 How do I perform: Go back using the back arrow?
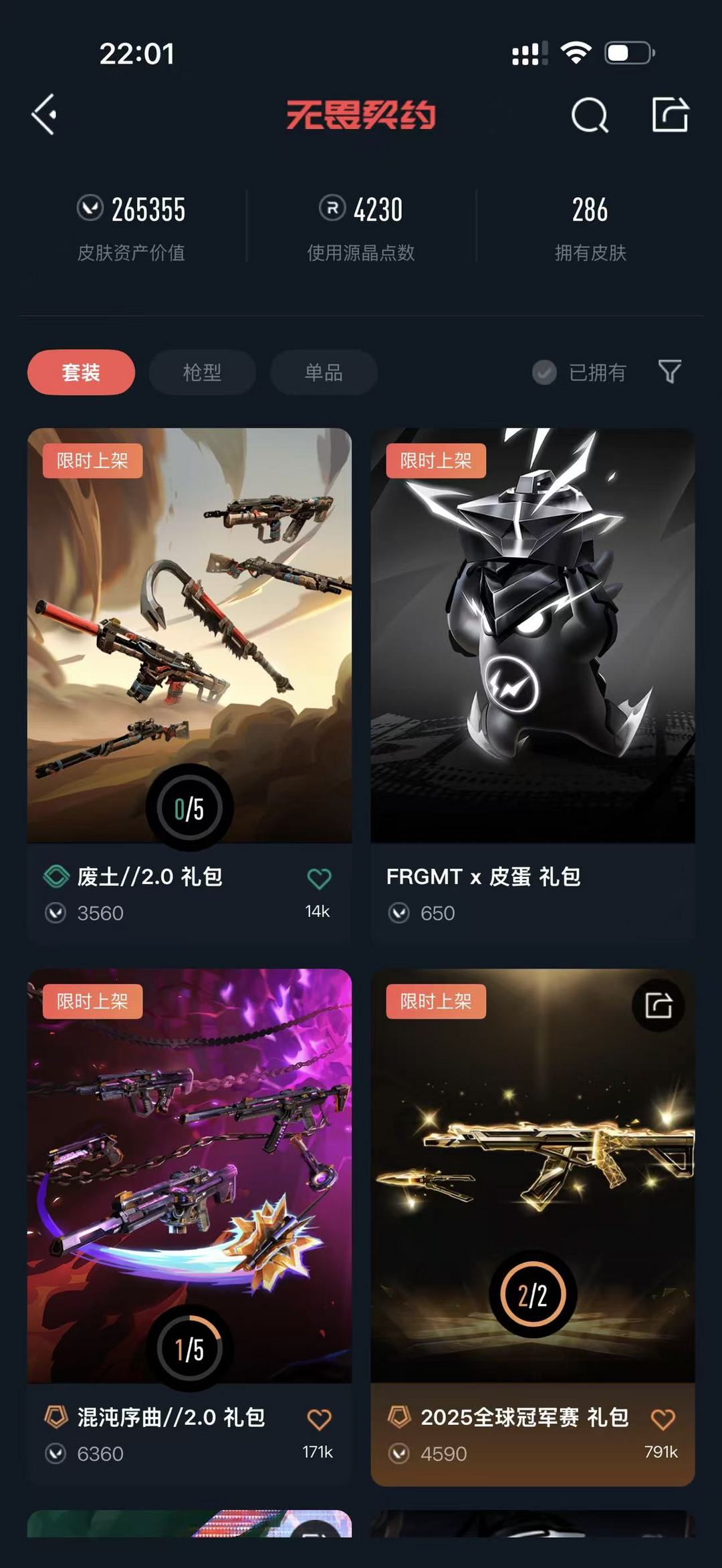[x=44, y=115]
